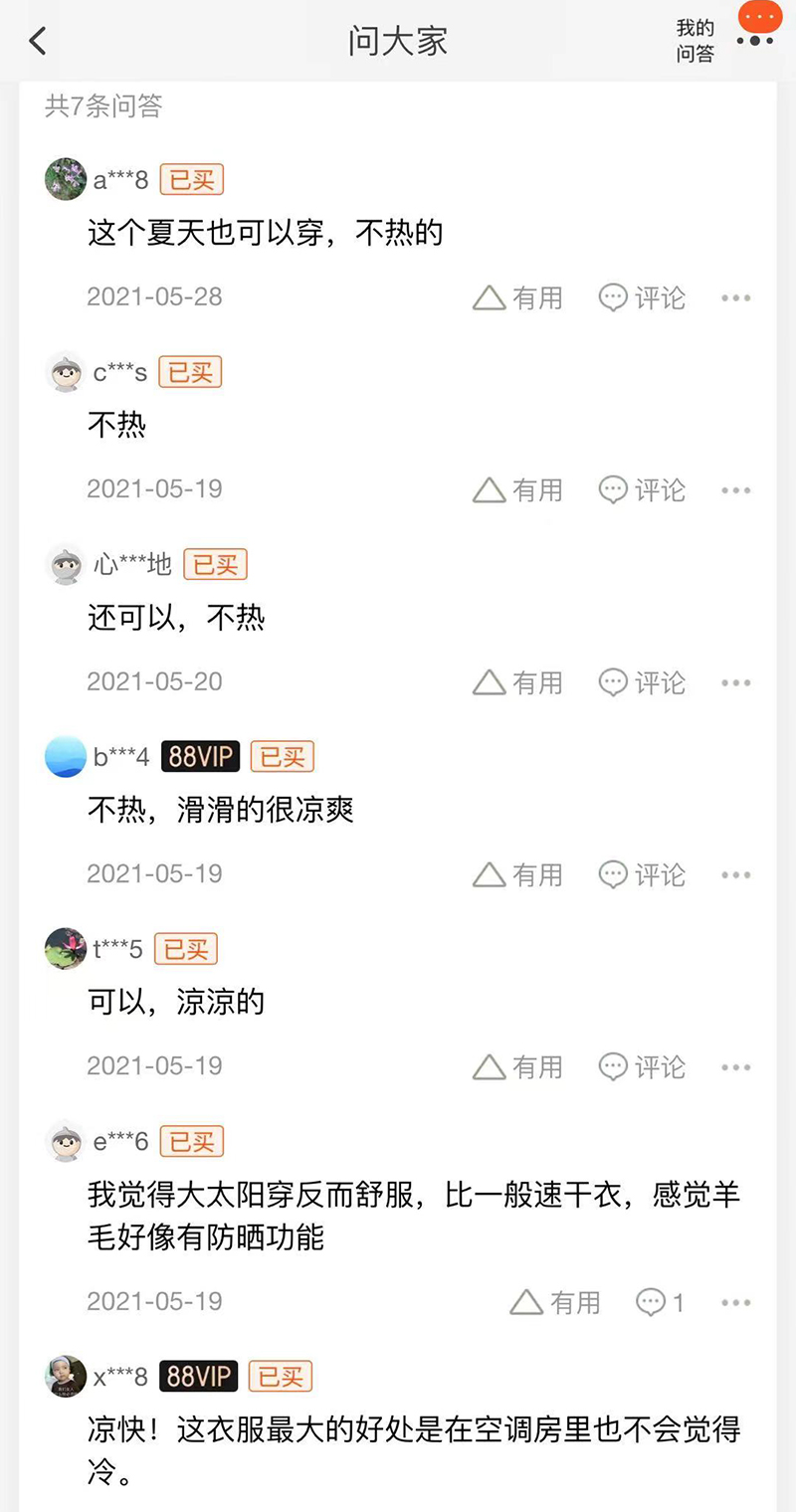Open the orange message bubble menu
796x1512 pixels.
(758, 22)
